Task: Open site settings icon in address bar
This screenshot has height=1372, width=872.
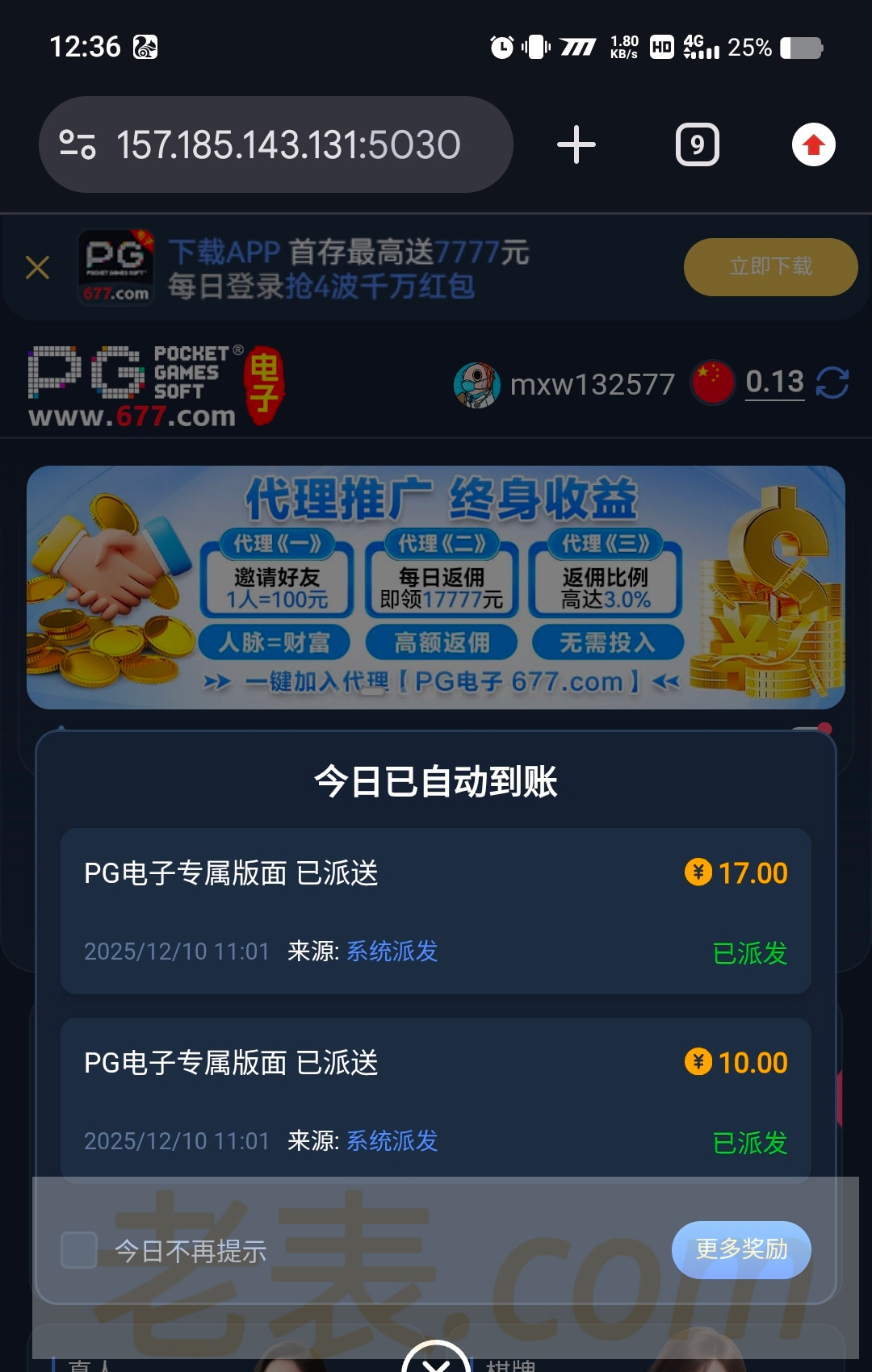Action: 78,145
